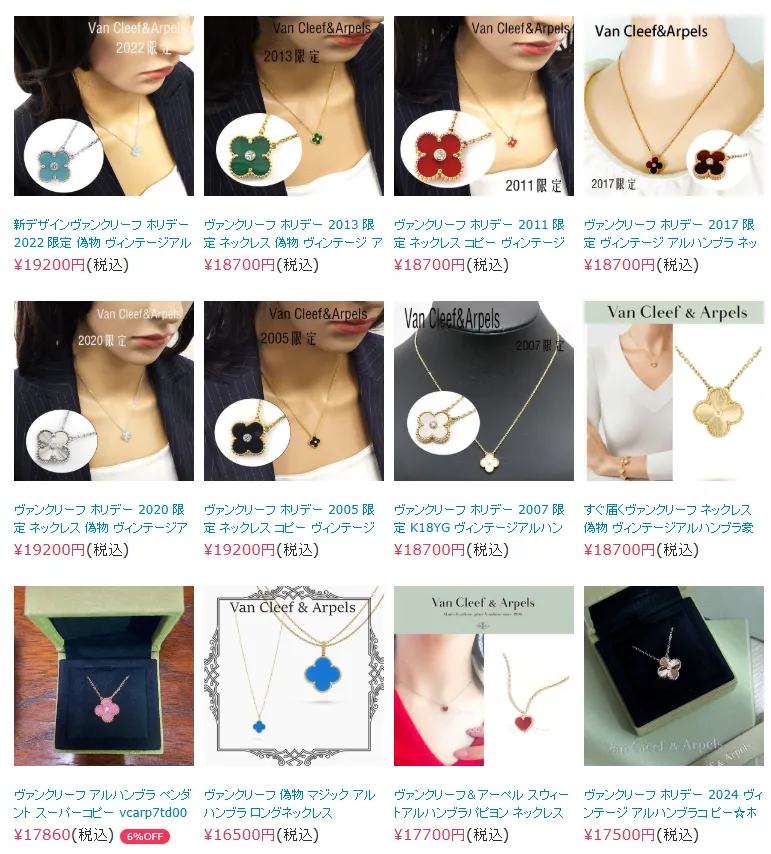Open the blue Magic Alhambra long necklace image
Image resolution: width=771 pixels, height=854 pixels.
pyautogui.click(x=293, y=676)
